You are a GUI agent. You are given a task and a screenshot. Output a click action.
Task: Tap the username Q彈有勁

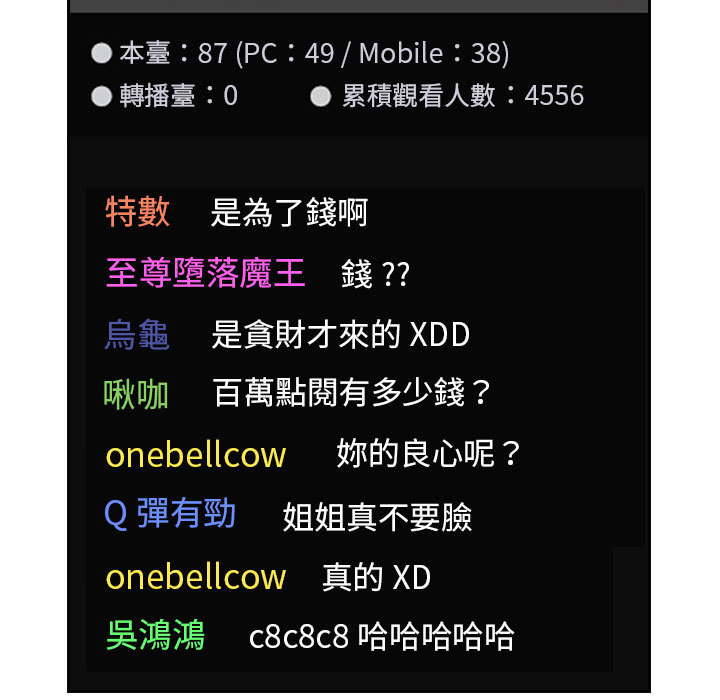pos(170,515)
